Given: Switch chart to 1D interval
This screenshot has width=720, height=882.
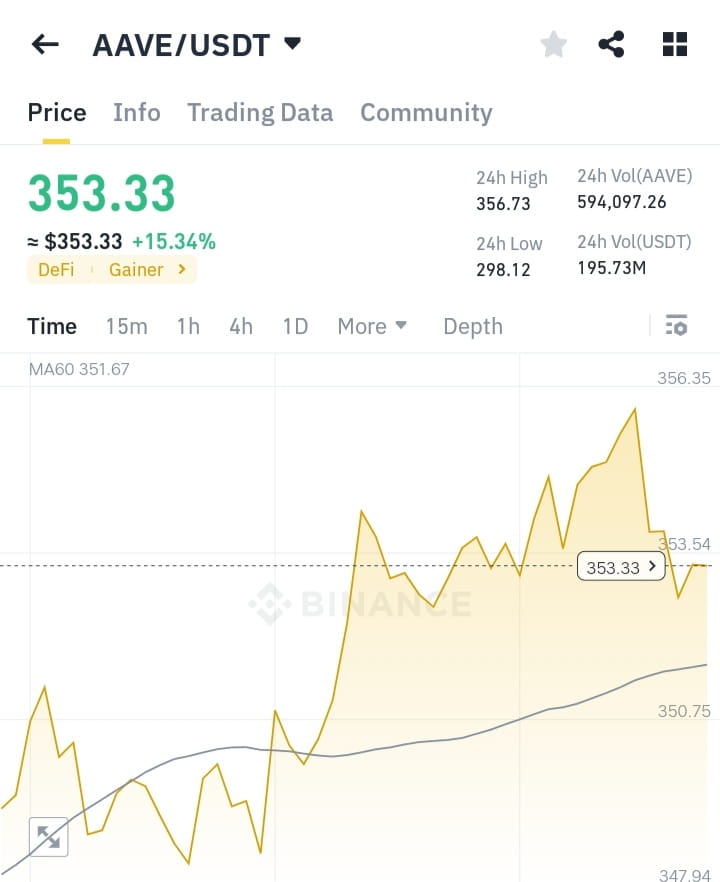Looking at the screenshot, I should tap(295, 325).
